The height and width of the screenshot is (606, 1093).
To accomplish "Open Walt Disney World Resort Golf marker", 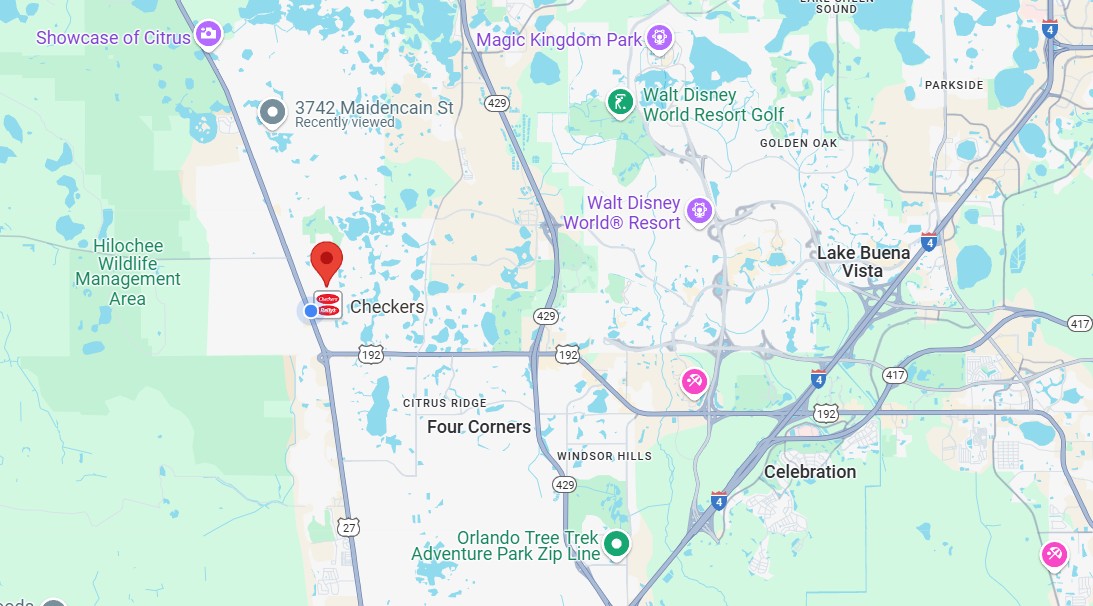I will point(620,102).
